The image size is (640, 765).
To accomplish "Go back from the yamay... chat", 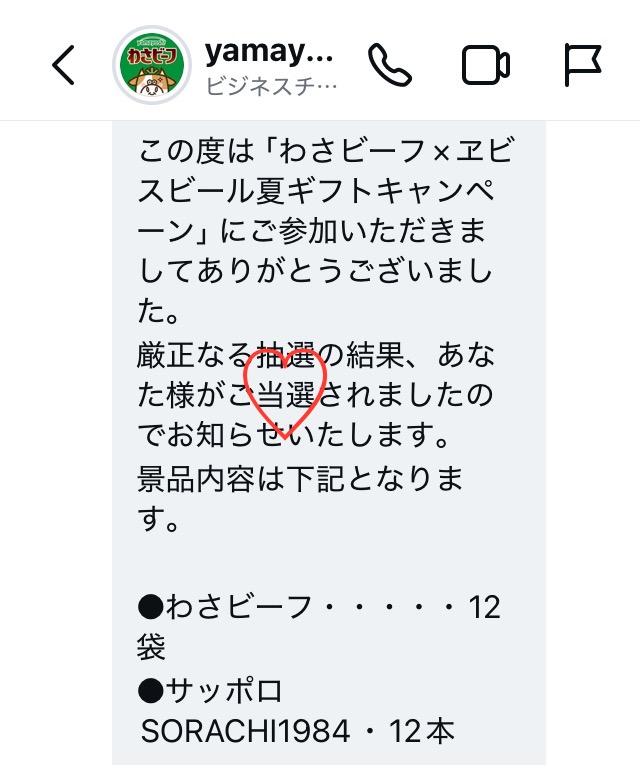I will point(63,66).
